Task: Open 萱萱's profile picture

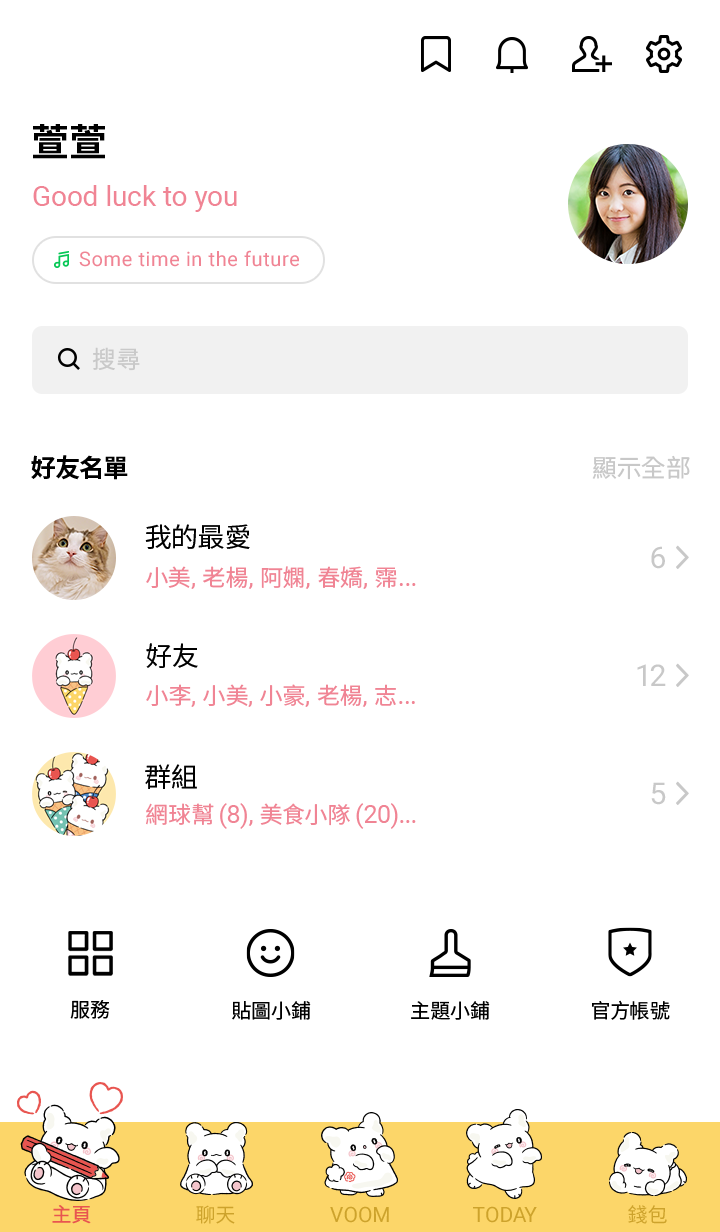Action: click(x=628, y=204)
